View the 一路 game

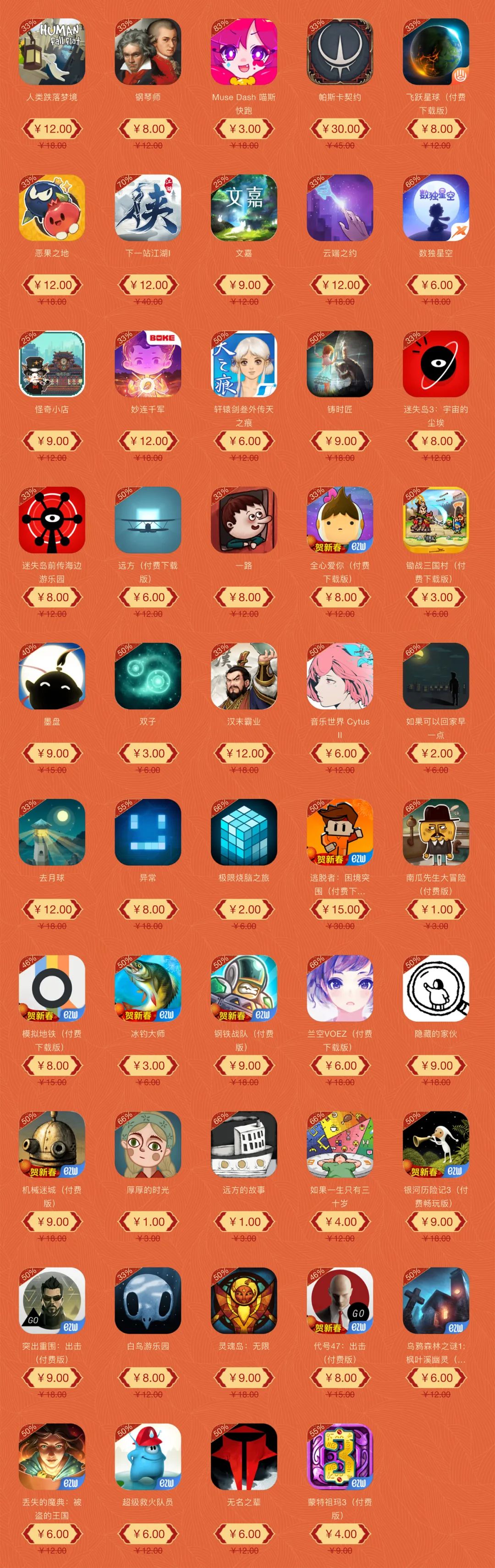[x=243, y=520]
